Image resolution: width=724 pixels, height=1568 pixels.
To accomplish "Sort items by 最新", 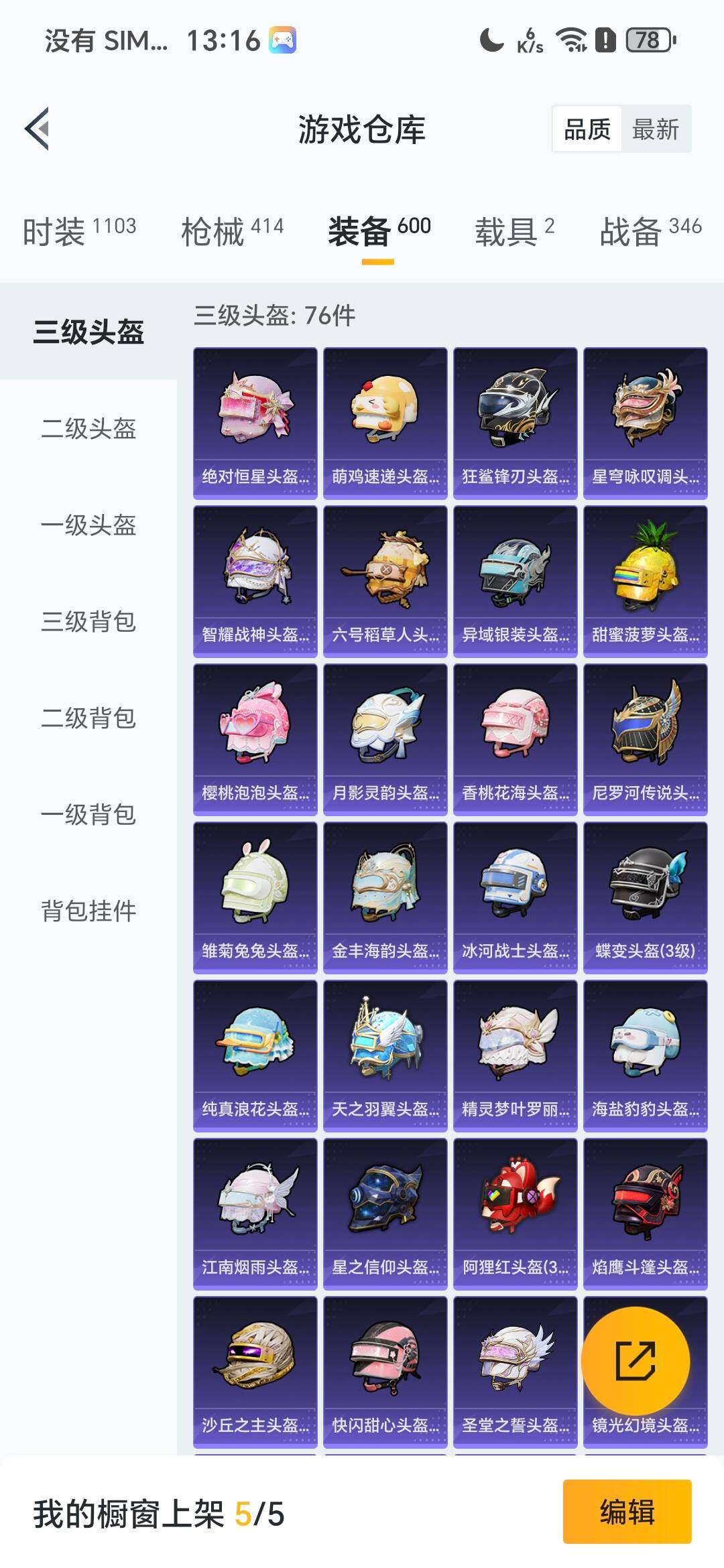I will tap(655, 129).
